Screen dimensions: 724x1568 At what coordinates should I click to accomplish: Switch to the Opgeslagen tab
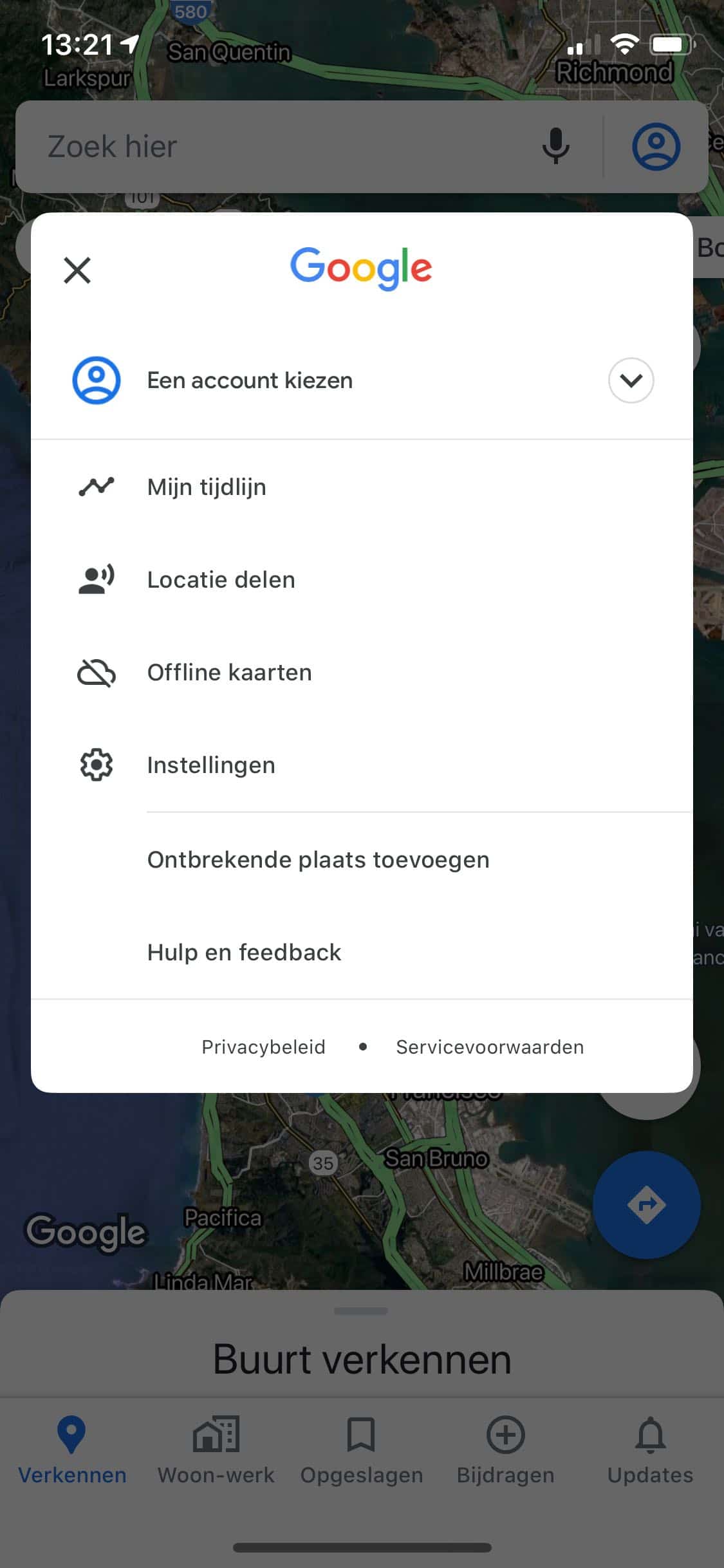click(362, 1451)
